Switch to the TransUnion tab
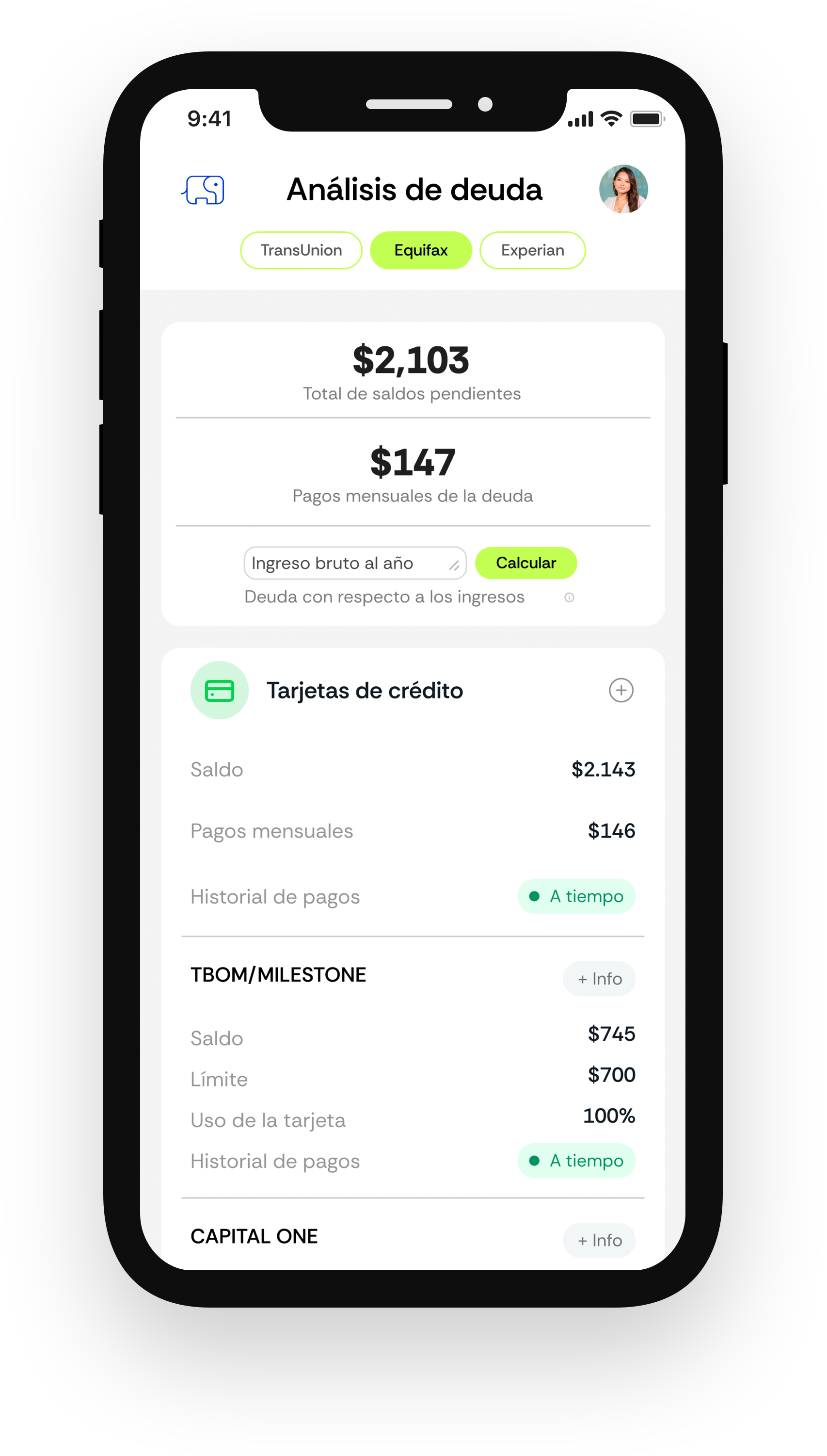 pos(301,250)
